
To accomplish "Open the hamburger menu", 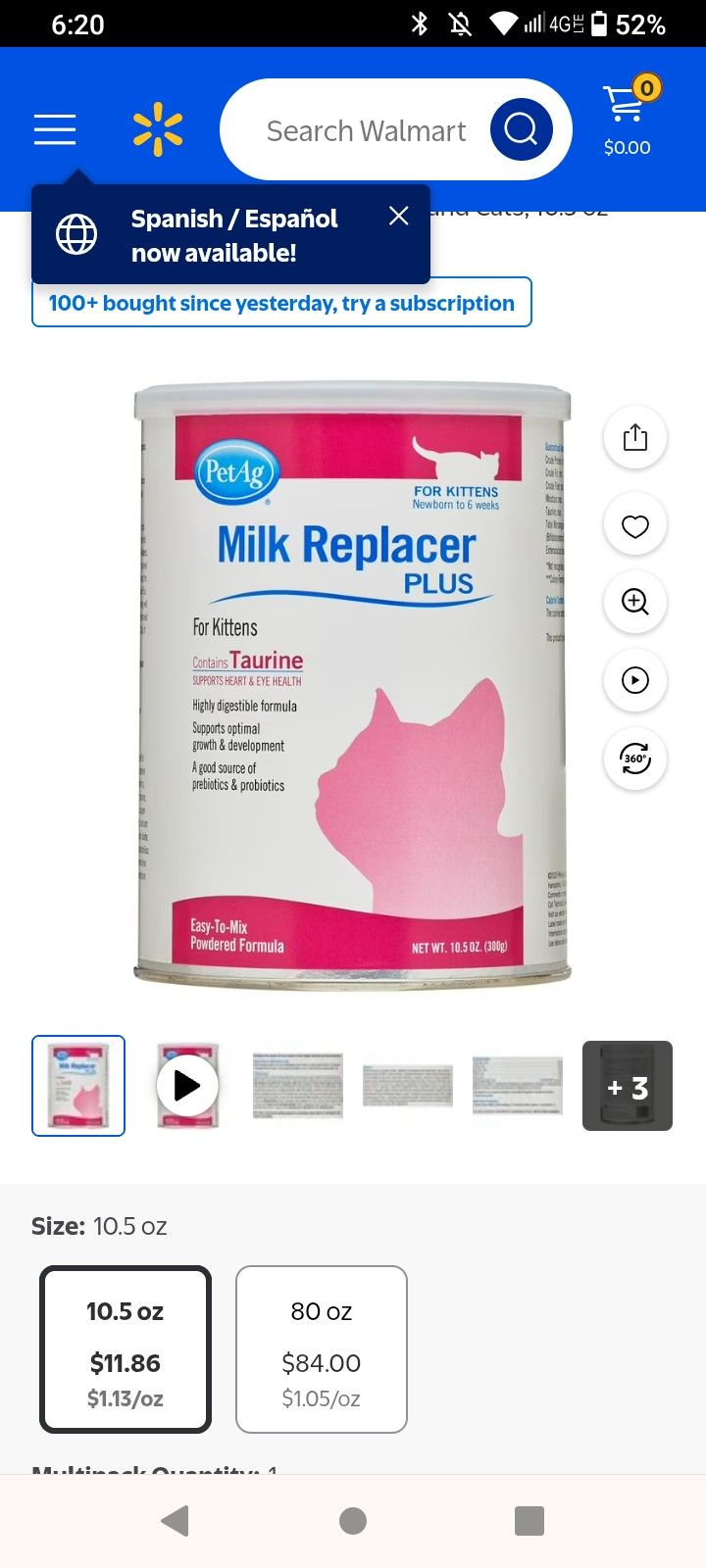I will (55, 129).
